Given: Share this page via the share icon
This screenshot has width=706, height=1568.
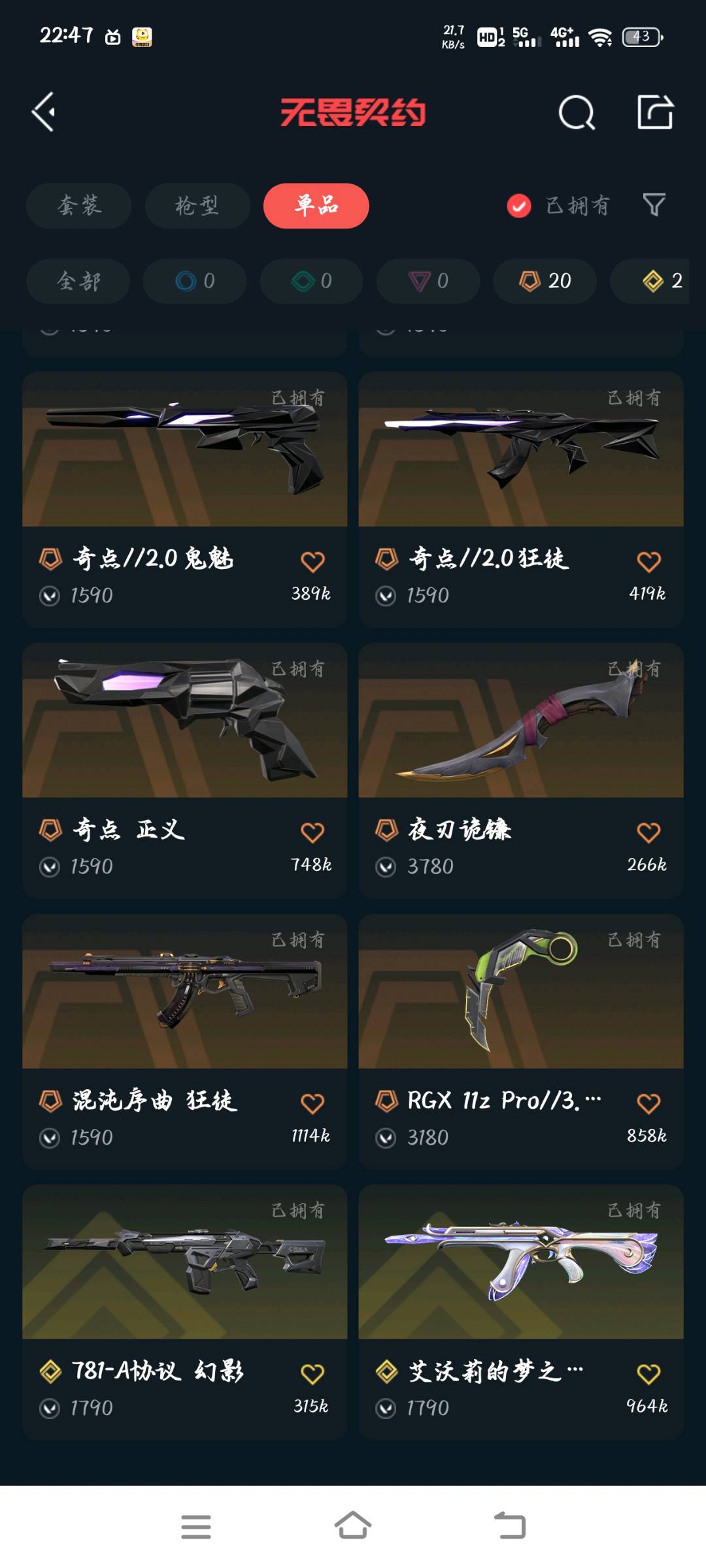Looking at the screenshot, I should 655,112.
